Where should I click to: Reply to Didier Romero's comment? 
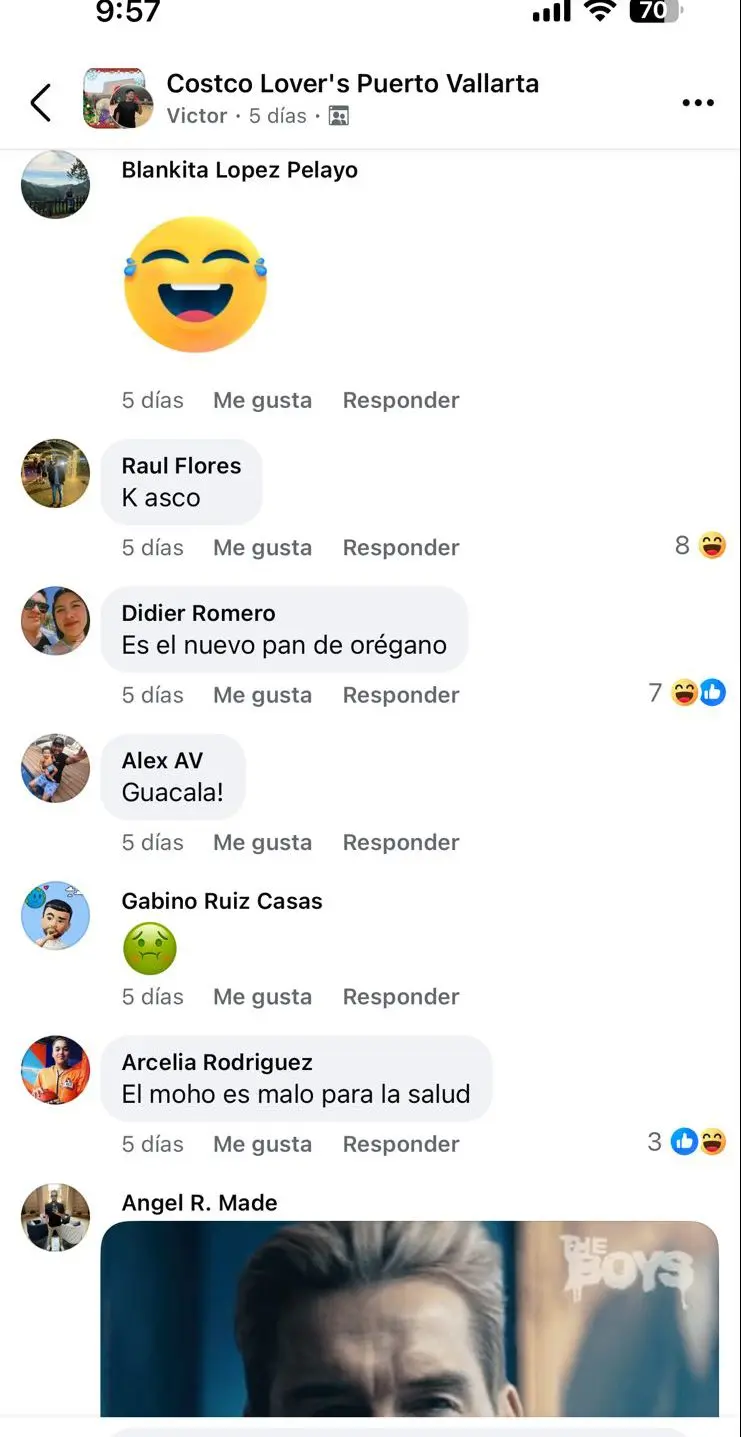pyautogui.click(x=400, y=695)
